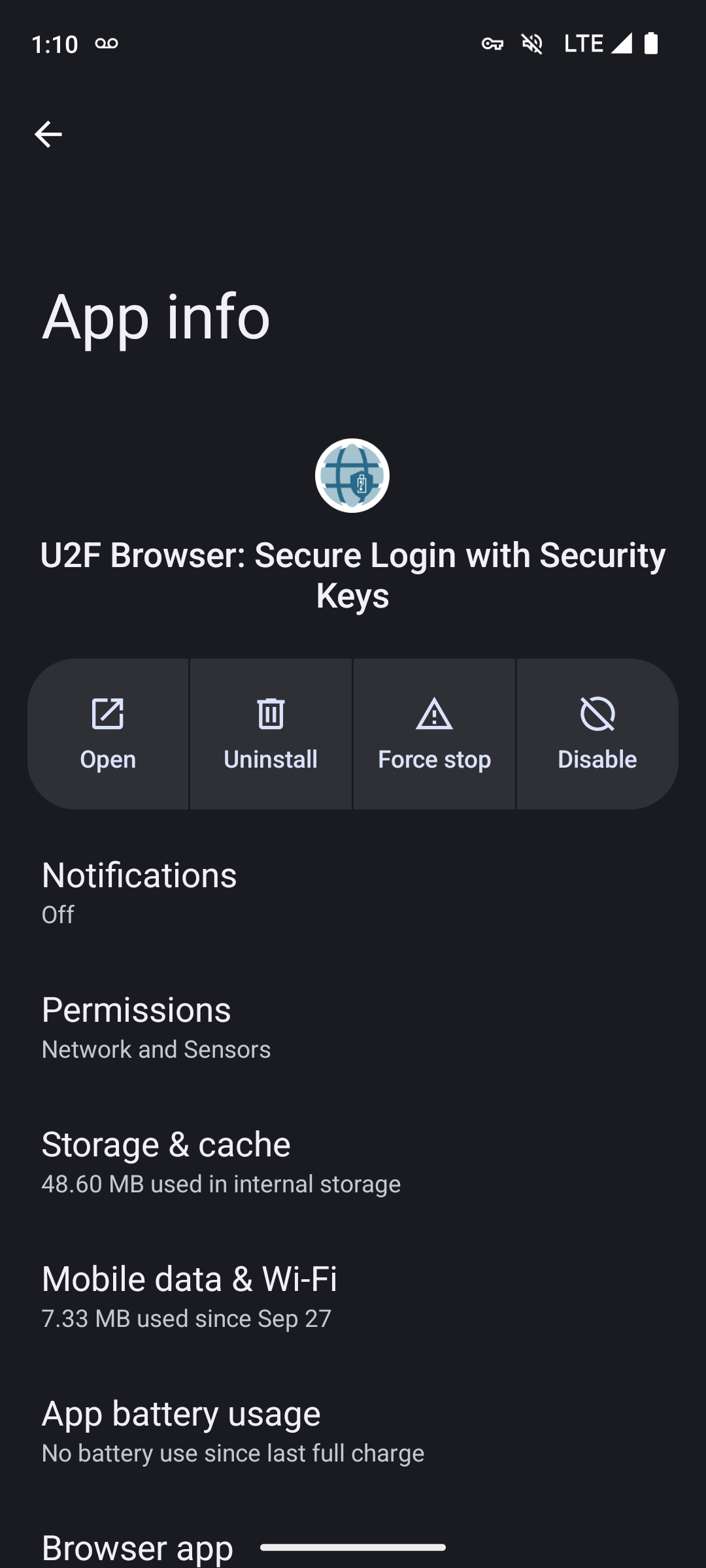
Task: Tap the Open external-link icon
Action: [x=108, y=714]
